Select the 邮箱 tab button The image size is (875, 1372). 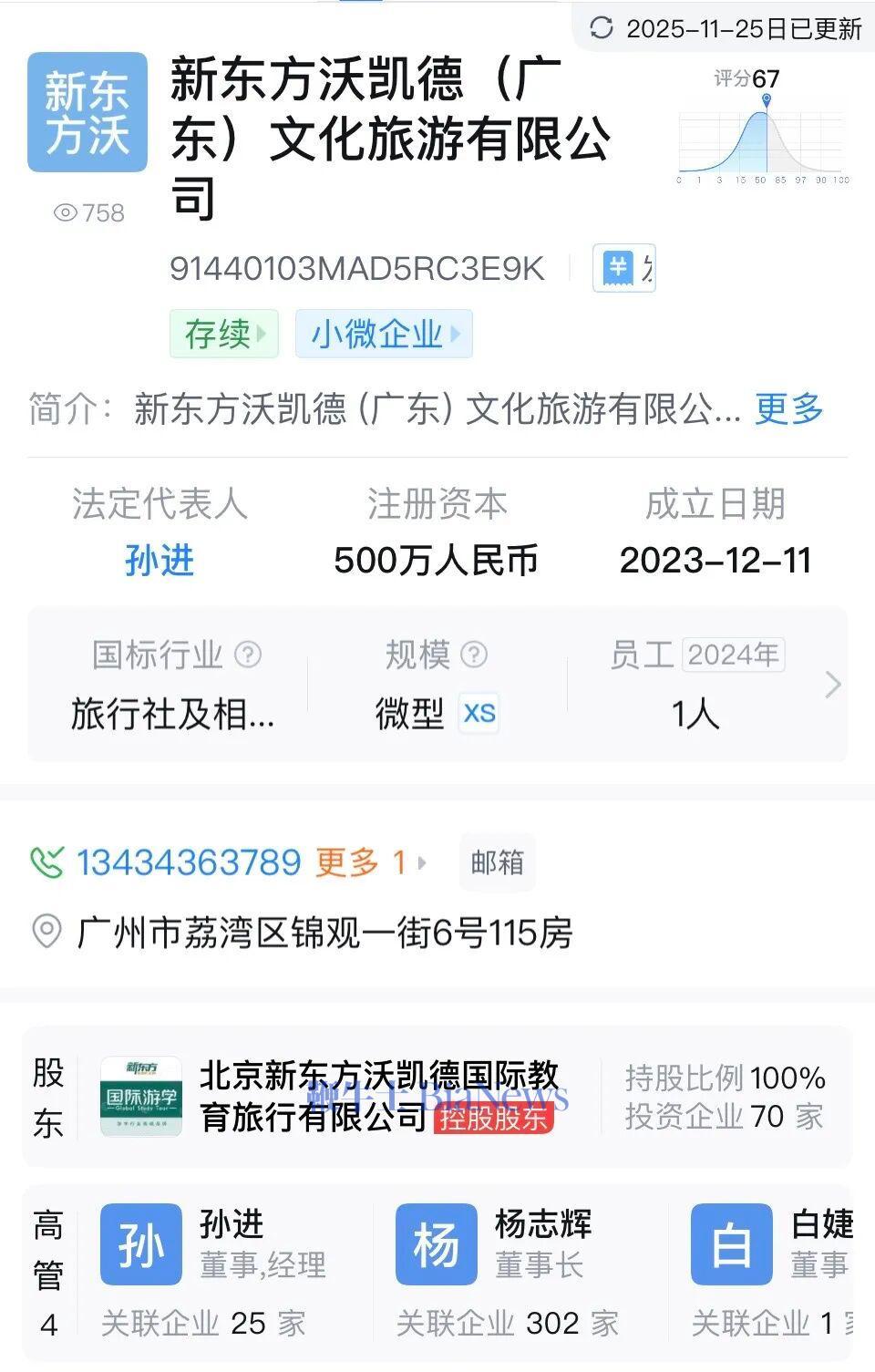pos(498,861)
